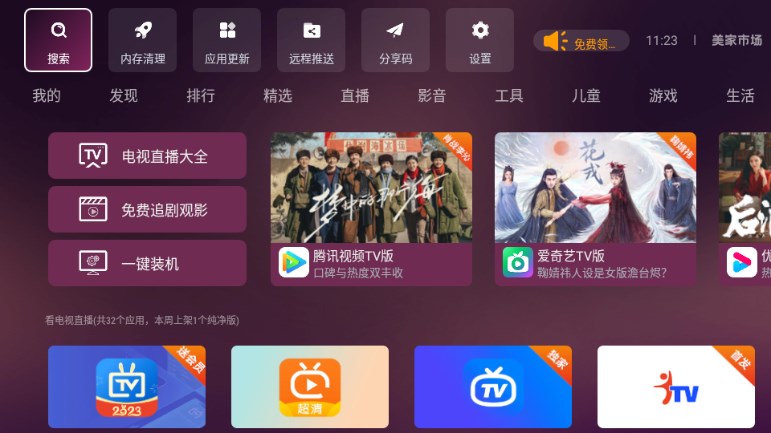
Task: Open the 腾讯视频TV版 card
Action: coord(371,209)
